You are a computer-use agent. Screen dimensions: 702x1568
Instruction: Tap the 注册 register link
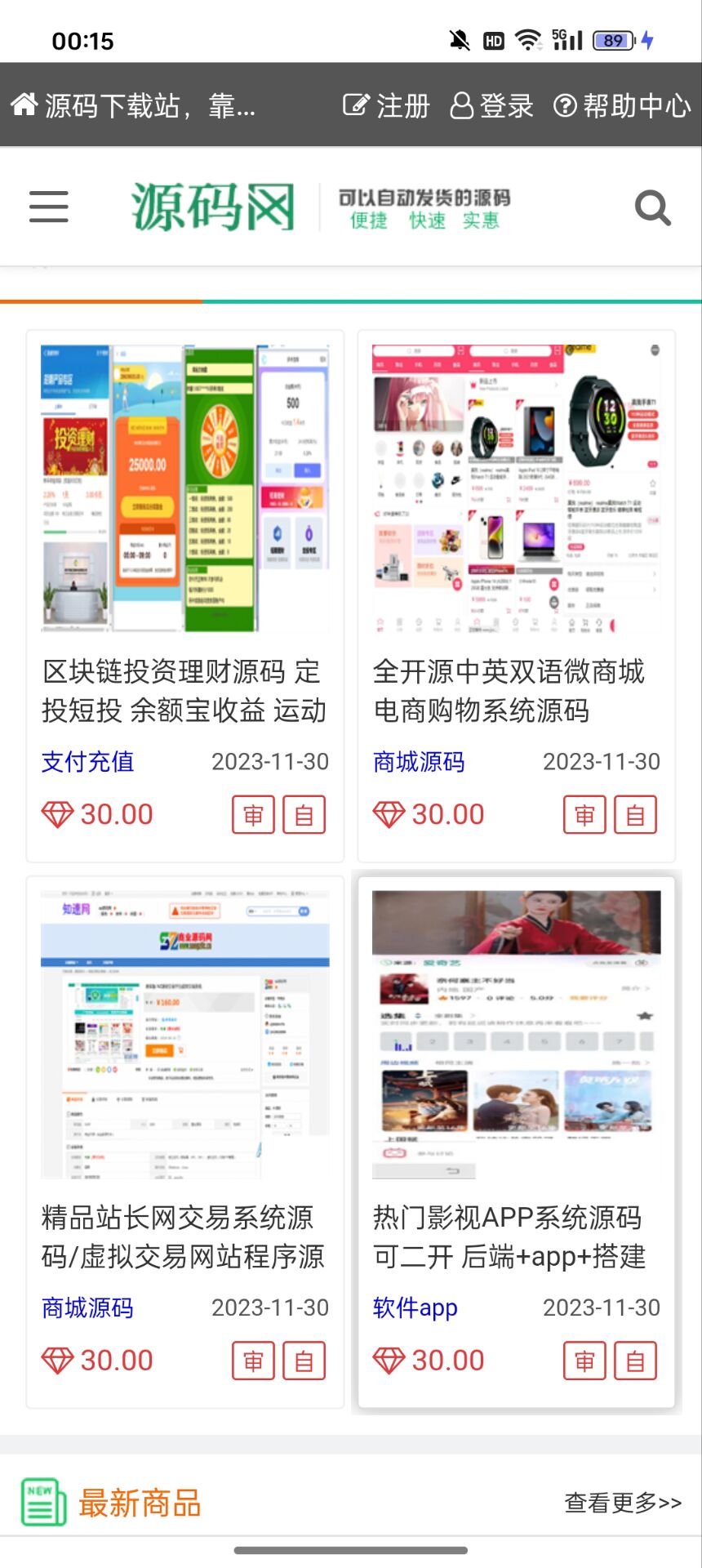(x=386, y=105)
